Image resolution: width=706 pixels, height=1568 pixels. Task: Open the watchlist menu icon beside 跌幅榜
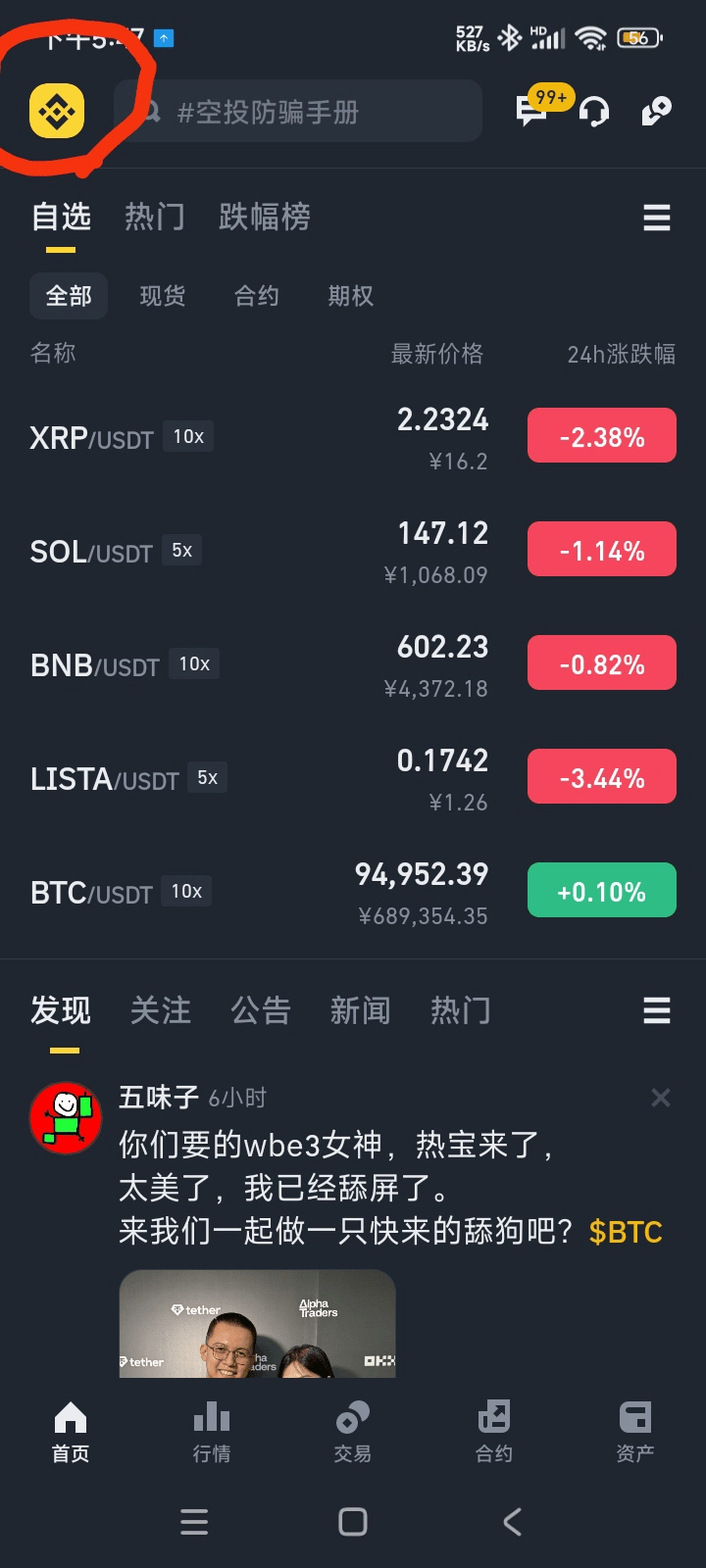point(657,218)
